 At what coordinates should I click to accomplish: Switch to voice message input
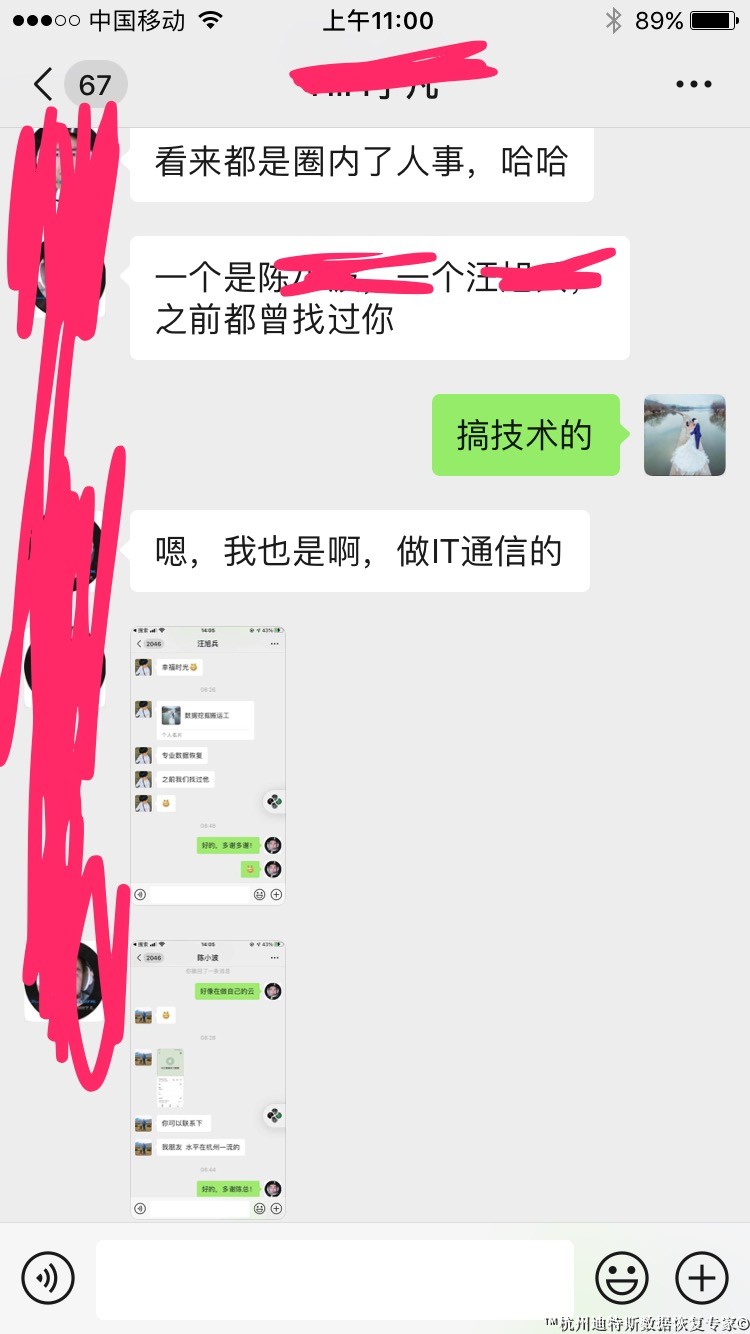point(48,1278)
